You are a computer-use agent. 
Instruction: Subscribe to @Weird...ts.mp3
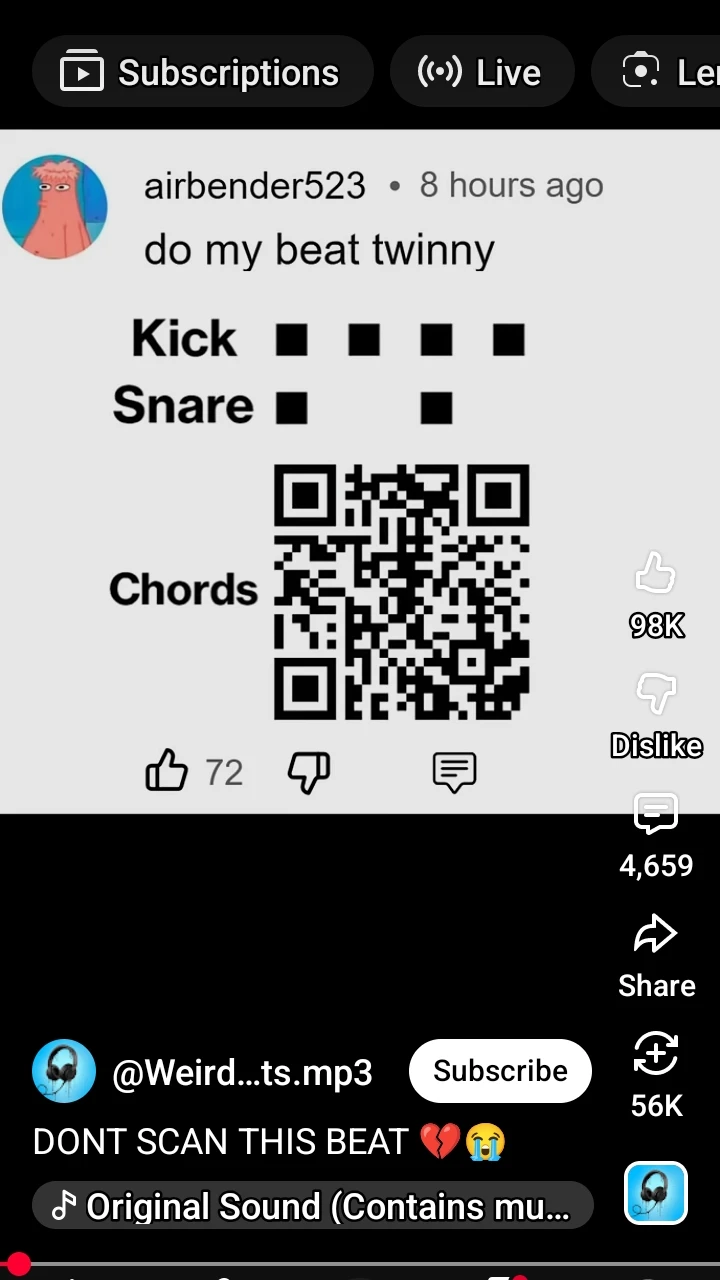pos(500,1071)
